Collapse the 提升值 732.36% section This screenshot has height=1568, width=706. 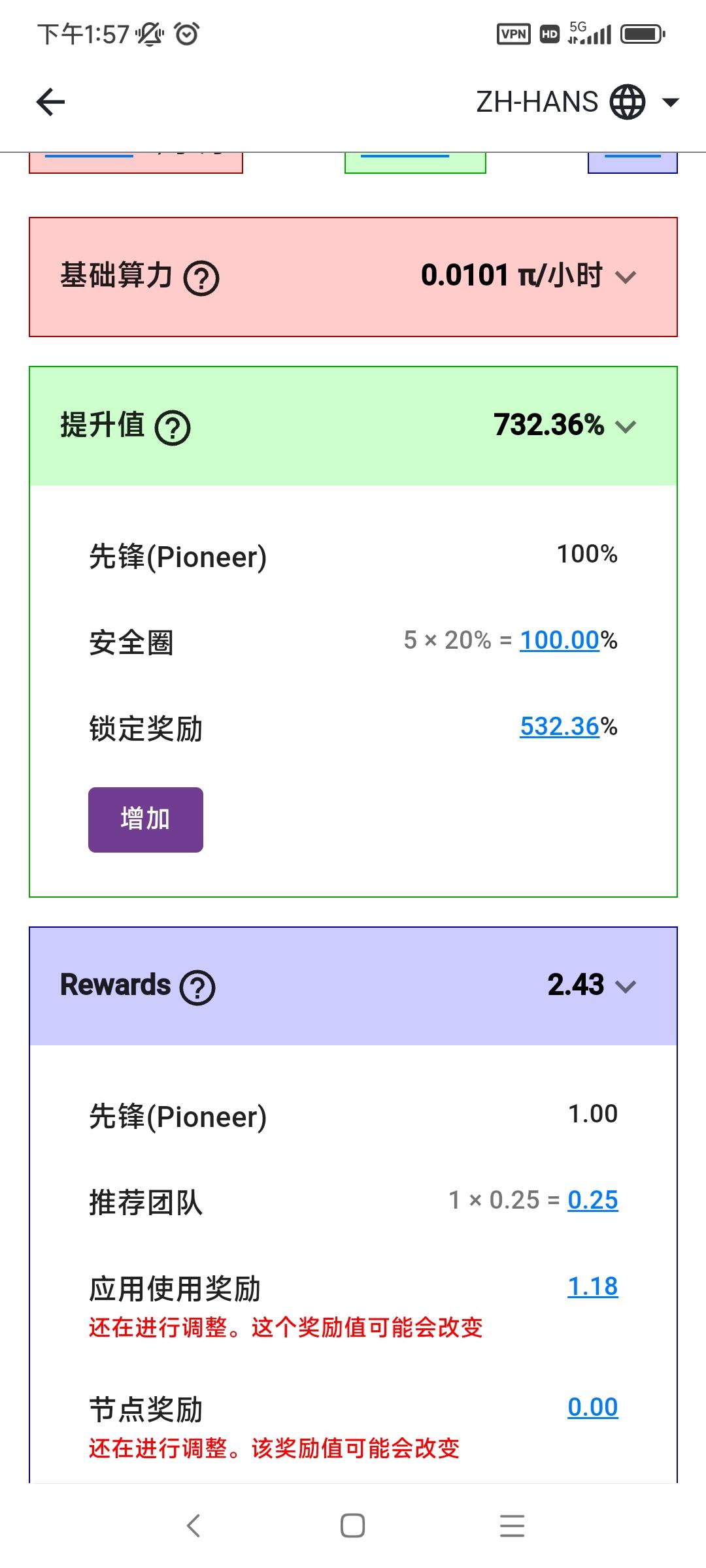(x=626, y=427)
